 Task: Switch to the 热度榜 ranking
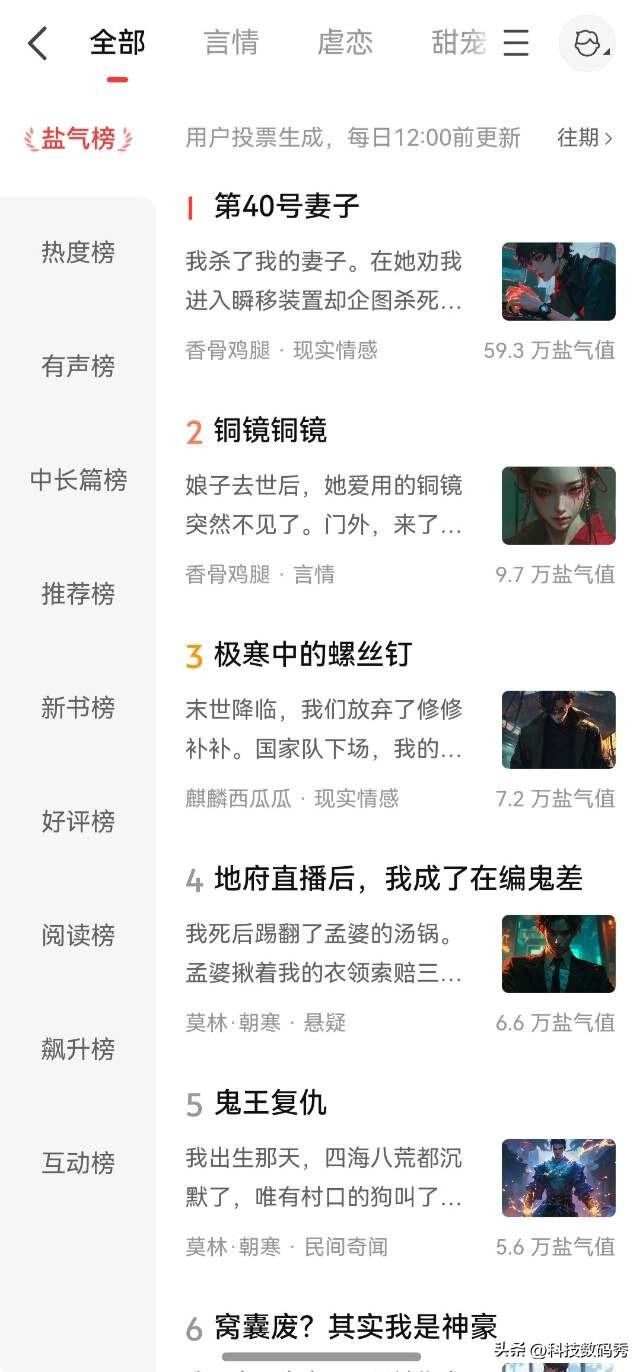tap(78, 252)
